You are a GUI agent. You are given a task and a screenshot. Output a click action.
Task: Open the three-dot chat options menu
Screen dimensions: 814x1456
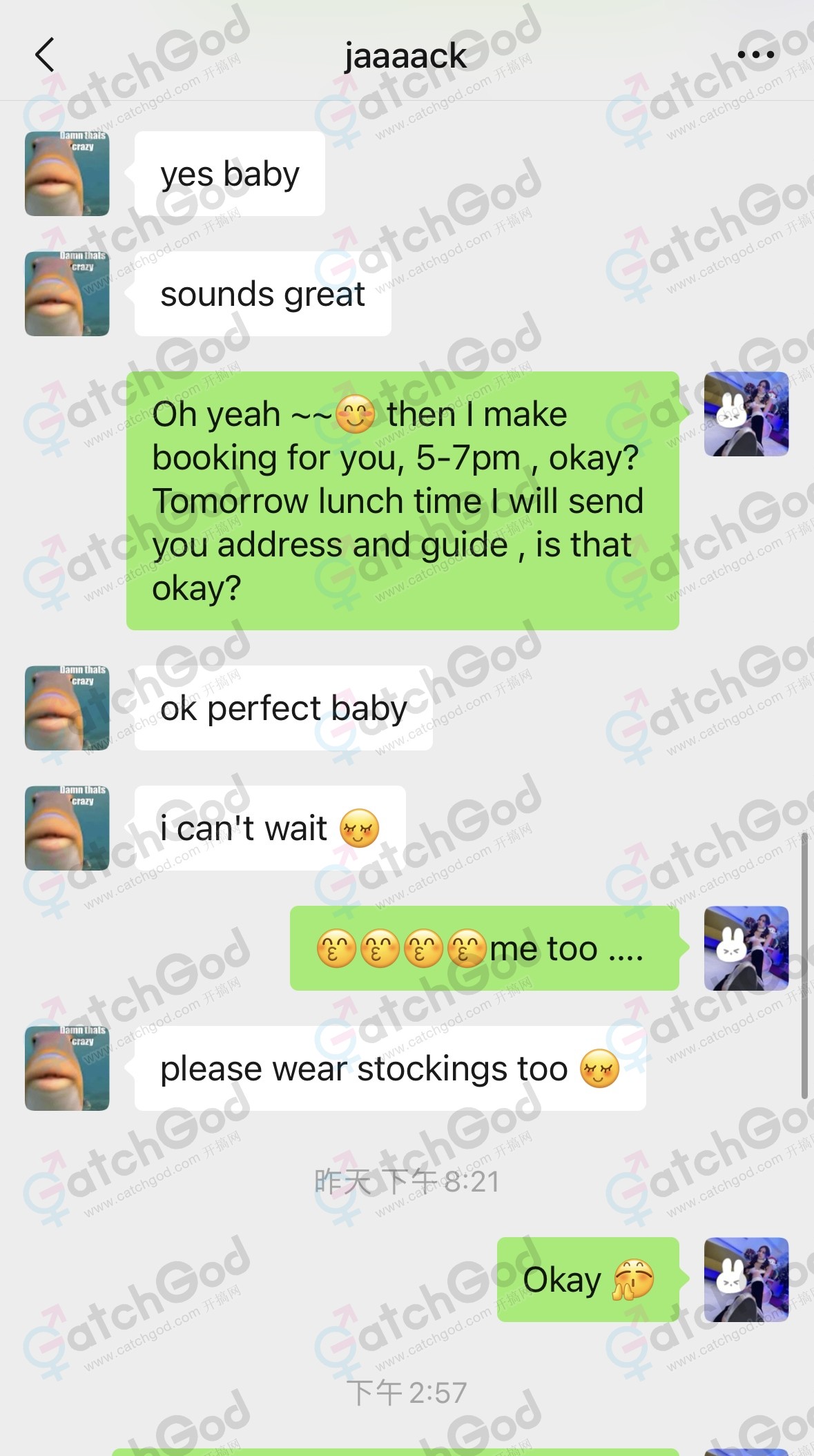pos(755,55)
